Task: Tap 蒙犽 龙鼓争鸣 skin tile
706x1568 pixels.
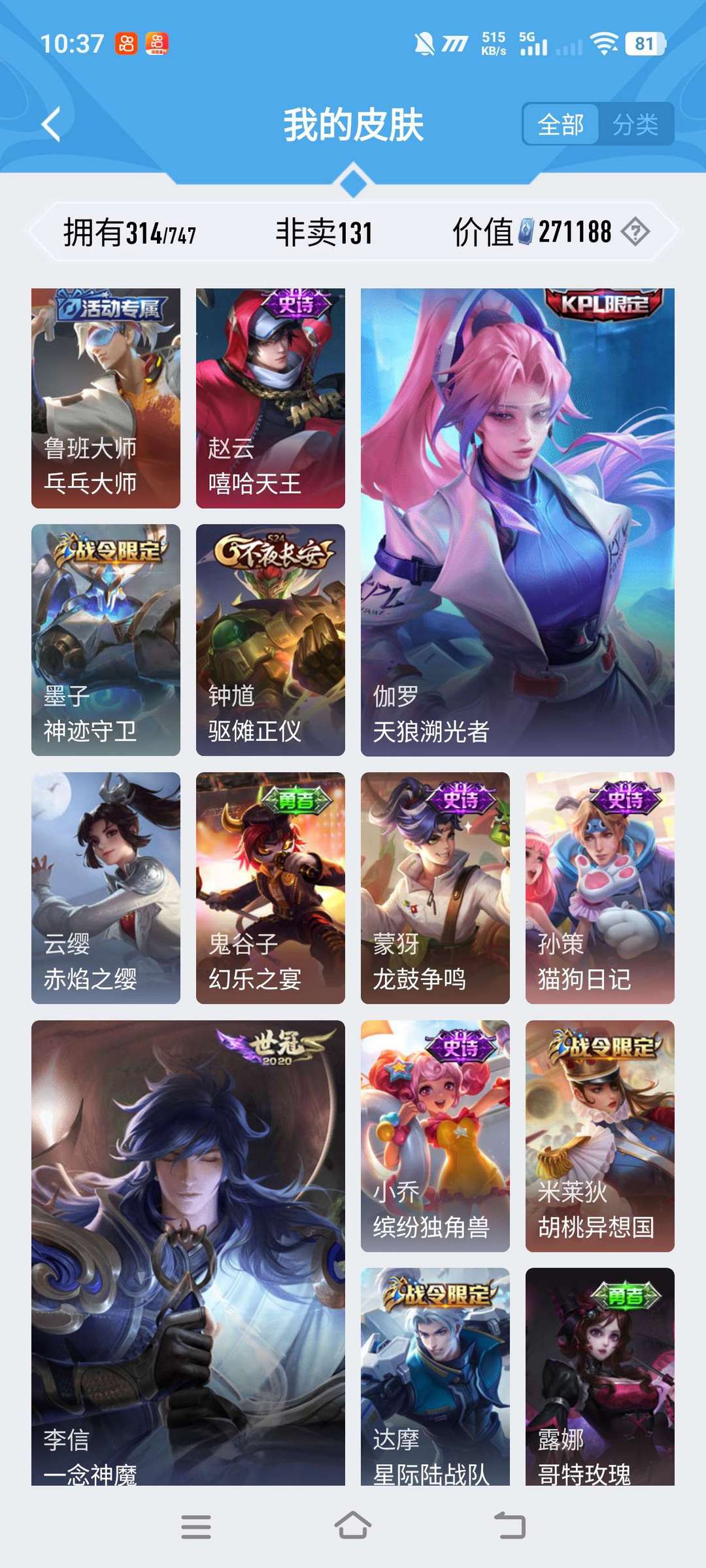Action: tap(435, 888)
